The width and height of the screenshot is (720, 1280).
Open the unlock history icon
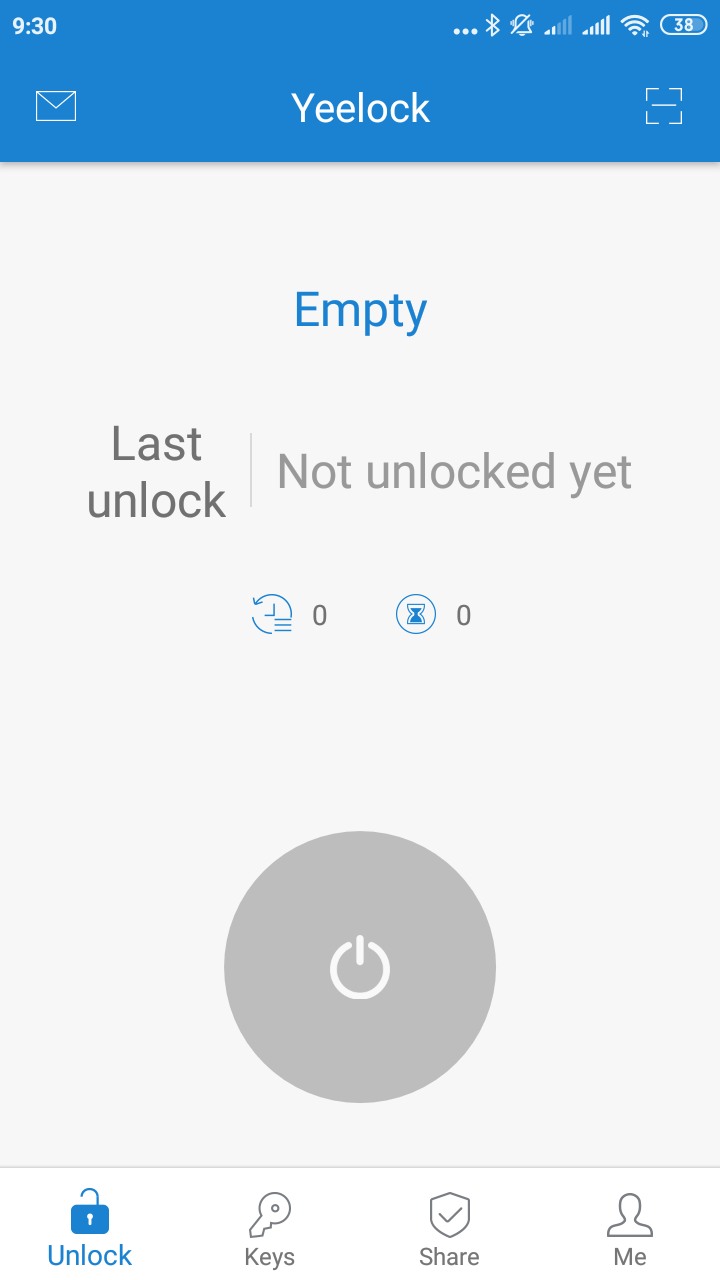pyautogui.click(x=272, y=614)
